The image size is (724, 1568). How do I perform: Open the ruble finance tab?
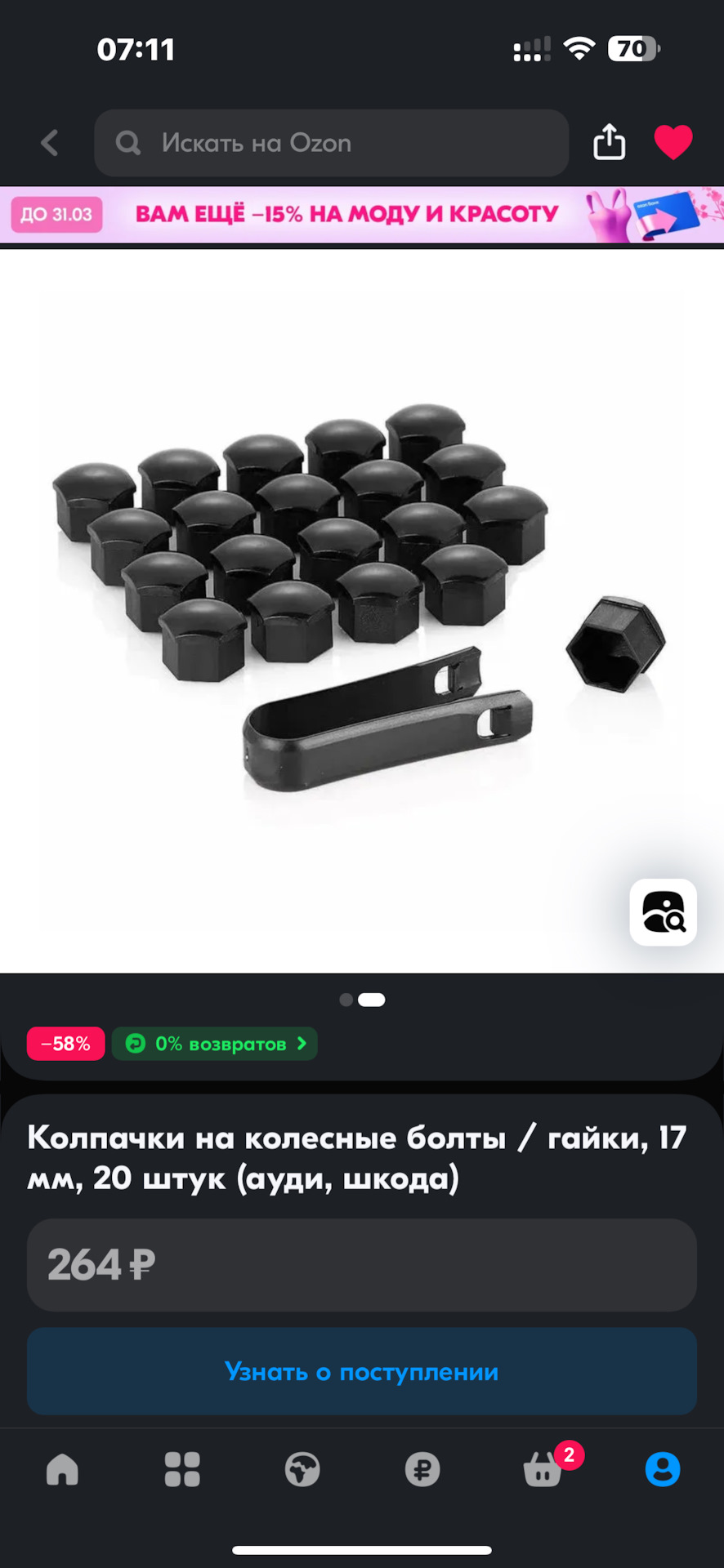422,1469
